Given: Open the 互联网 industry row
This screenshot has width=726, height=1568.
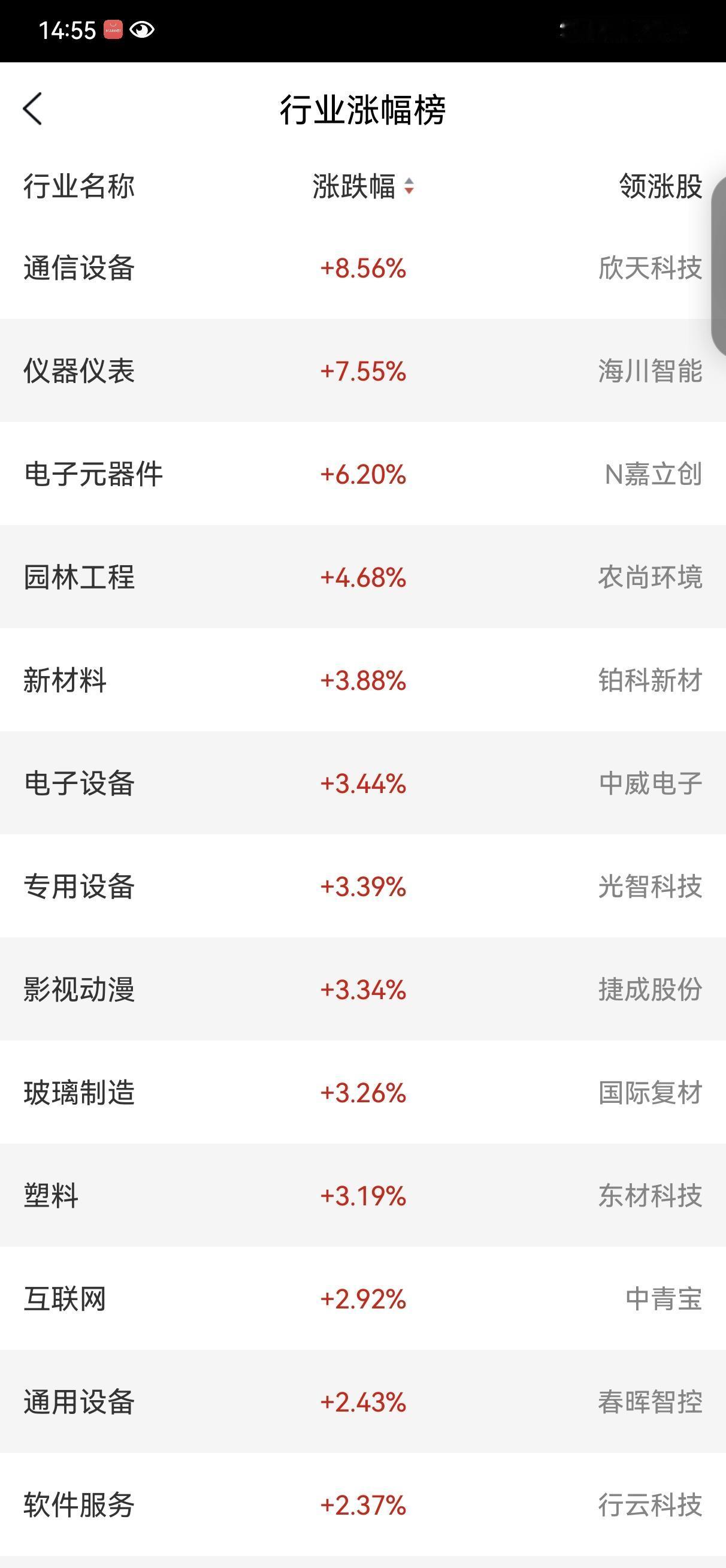Looking at the screenshot, I should [x=362, y=1298].
